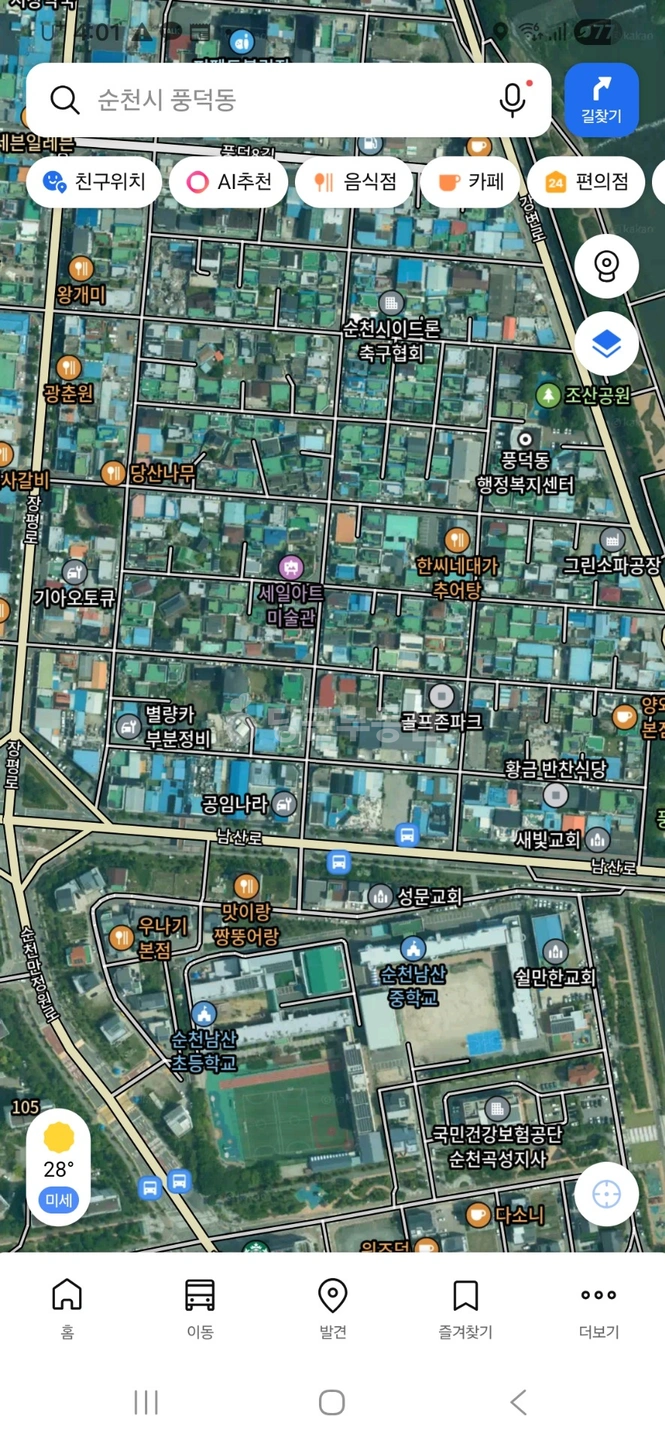Screen dimensions: 665x1440
Task: Select the AI추천 chip
Action: [229, 182]
